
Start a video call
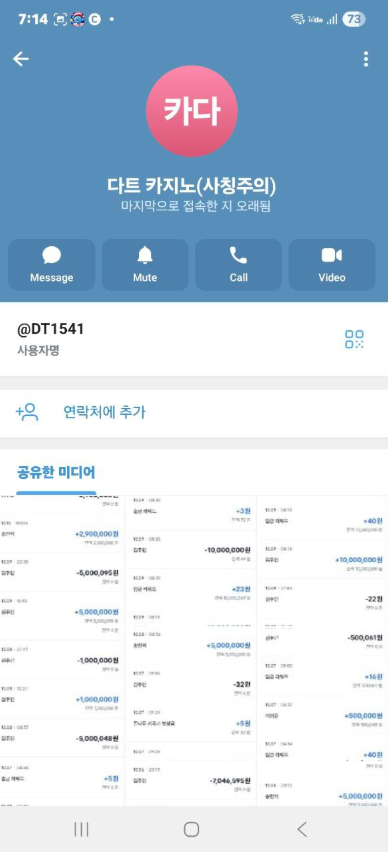332,265
